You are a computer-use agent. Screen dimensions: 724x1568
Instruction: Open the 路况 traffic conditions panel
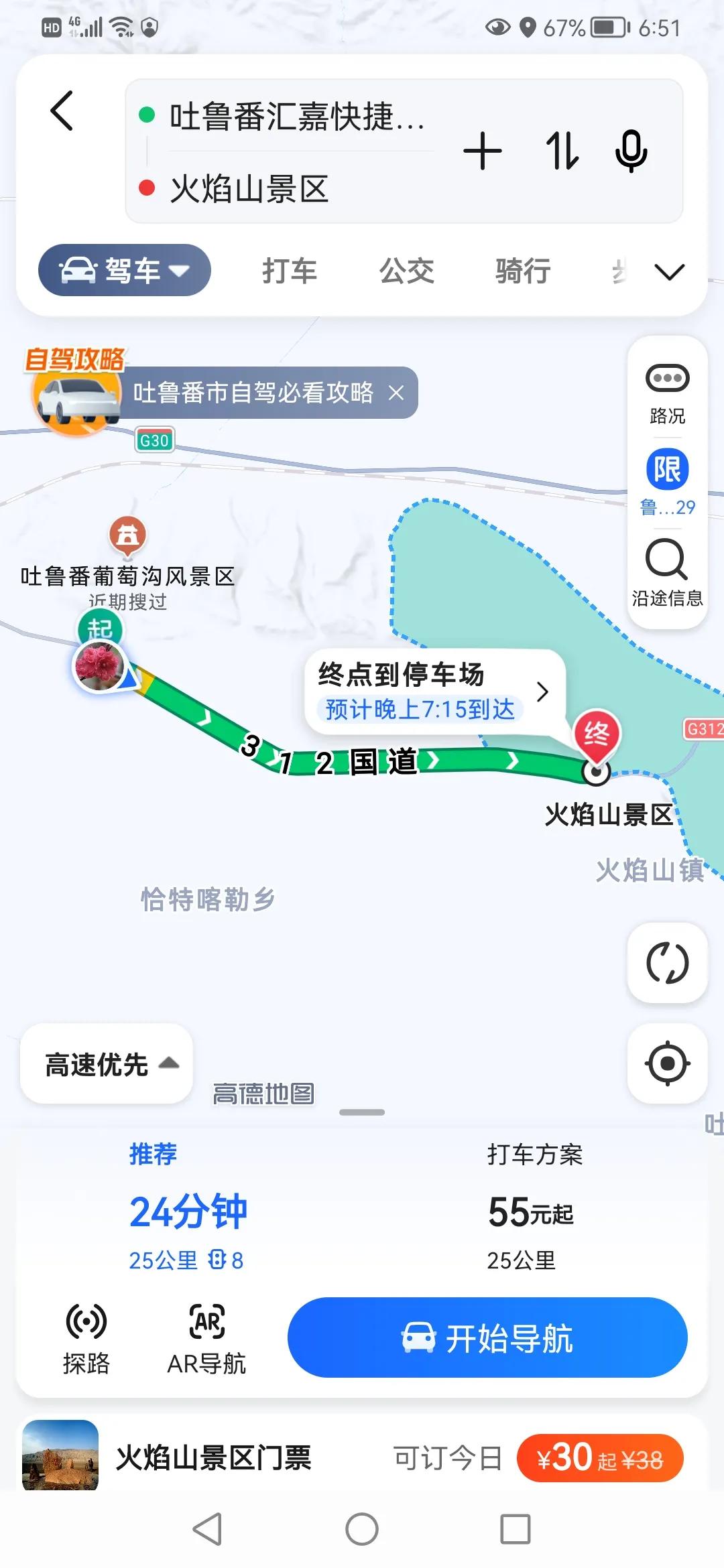click(667, 392)
